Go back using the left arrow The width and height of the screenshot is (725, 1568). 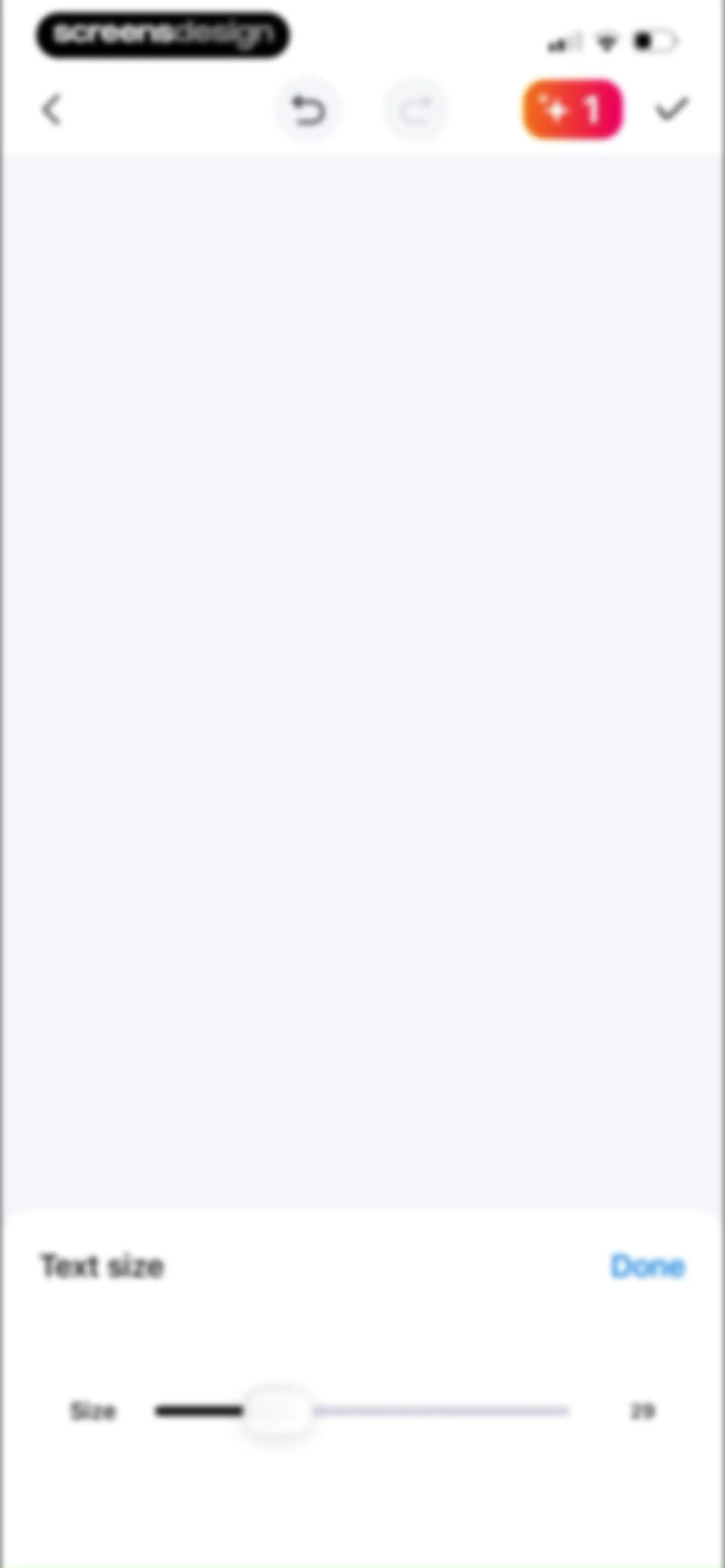click(x=52, y=110)
